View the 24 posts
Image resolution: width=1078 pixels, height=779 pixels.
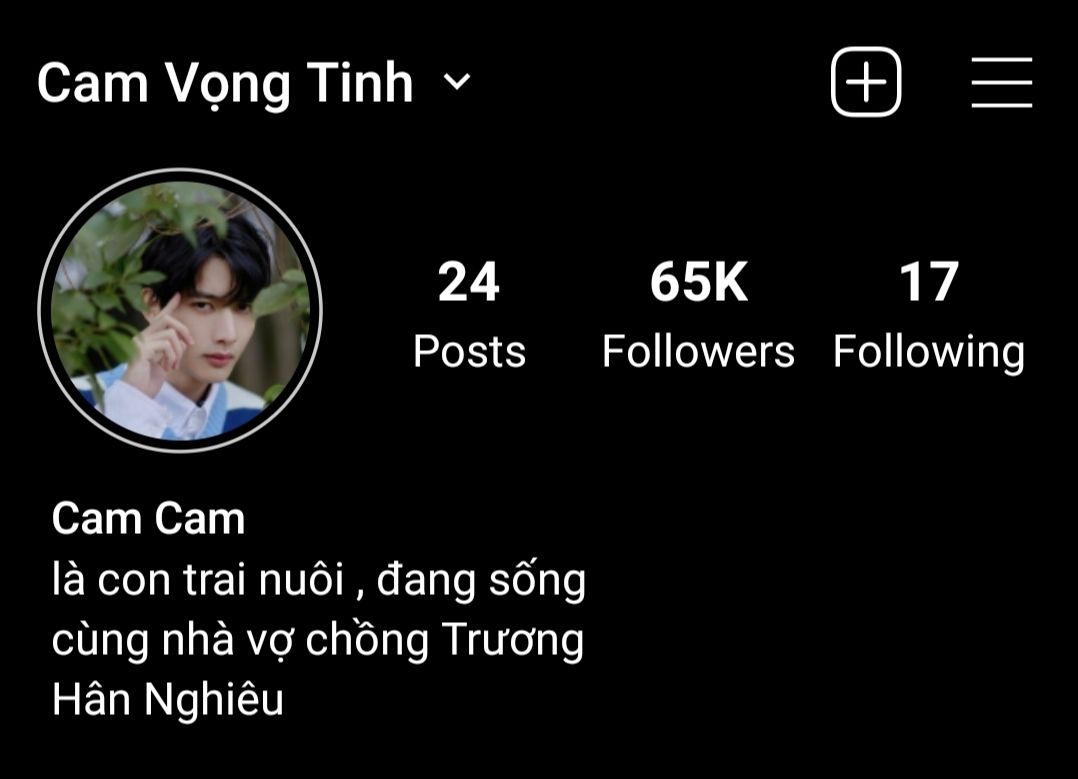point(469,313)
